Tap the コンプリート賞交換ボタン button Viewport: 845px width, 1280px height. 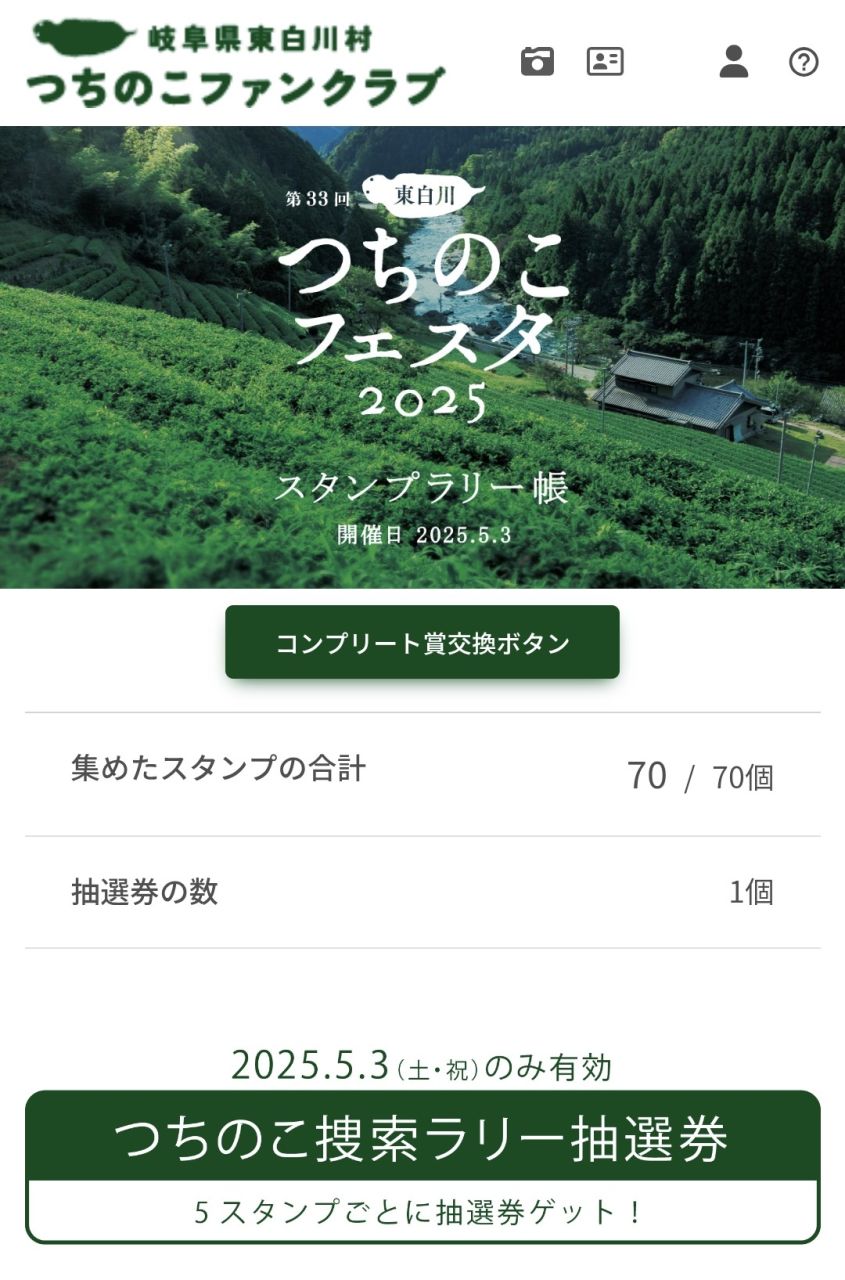(422, 642)
